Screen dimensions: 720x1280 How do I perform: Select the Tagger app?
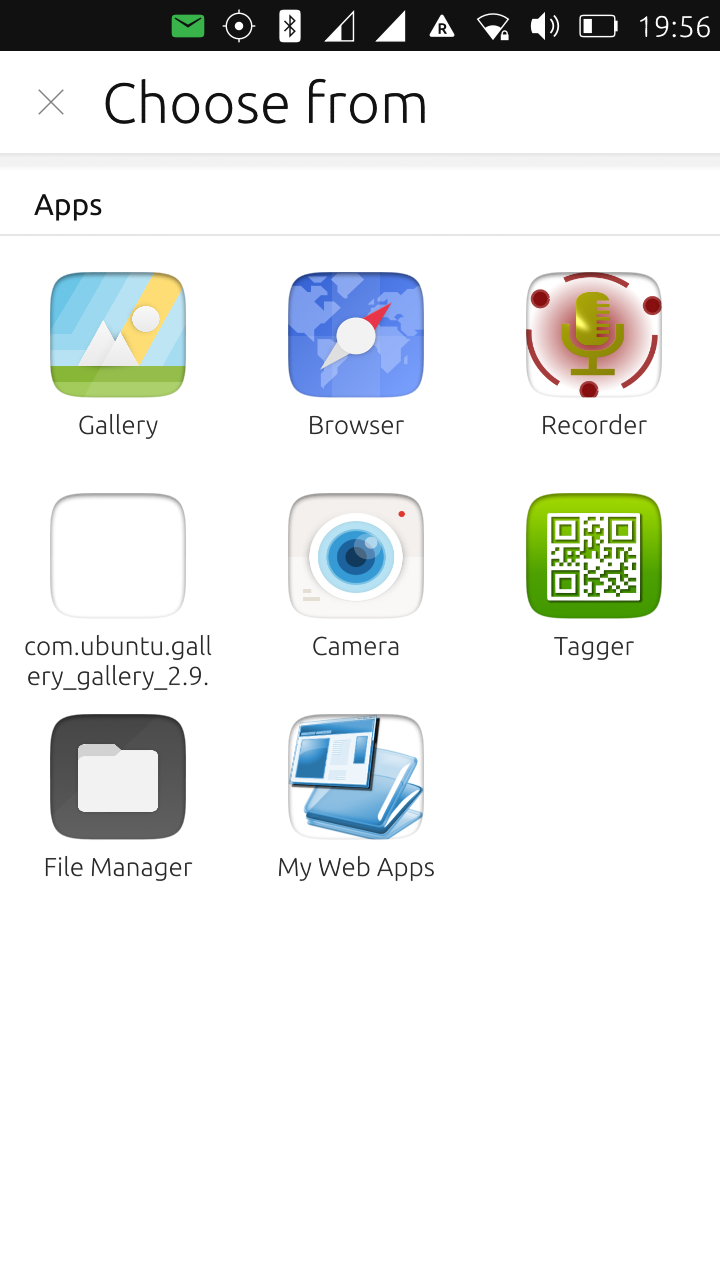594,556
